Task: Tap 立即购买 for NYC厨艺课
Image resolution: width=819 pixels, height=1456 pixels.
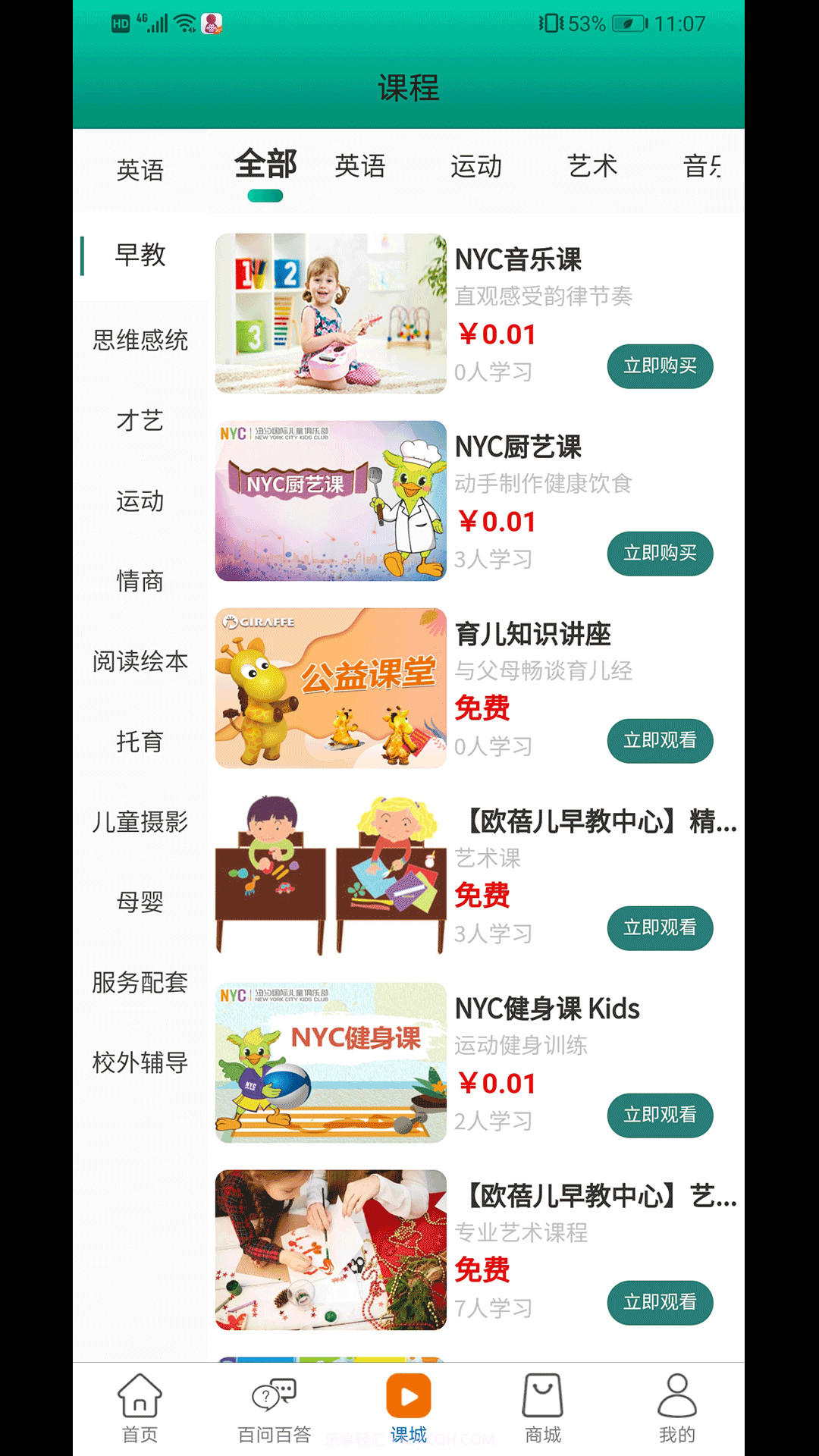Action: coord(660,554)
